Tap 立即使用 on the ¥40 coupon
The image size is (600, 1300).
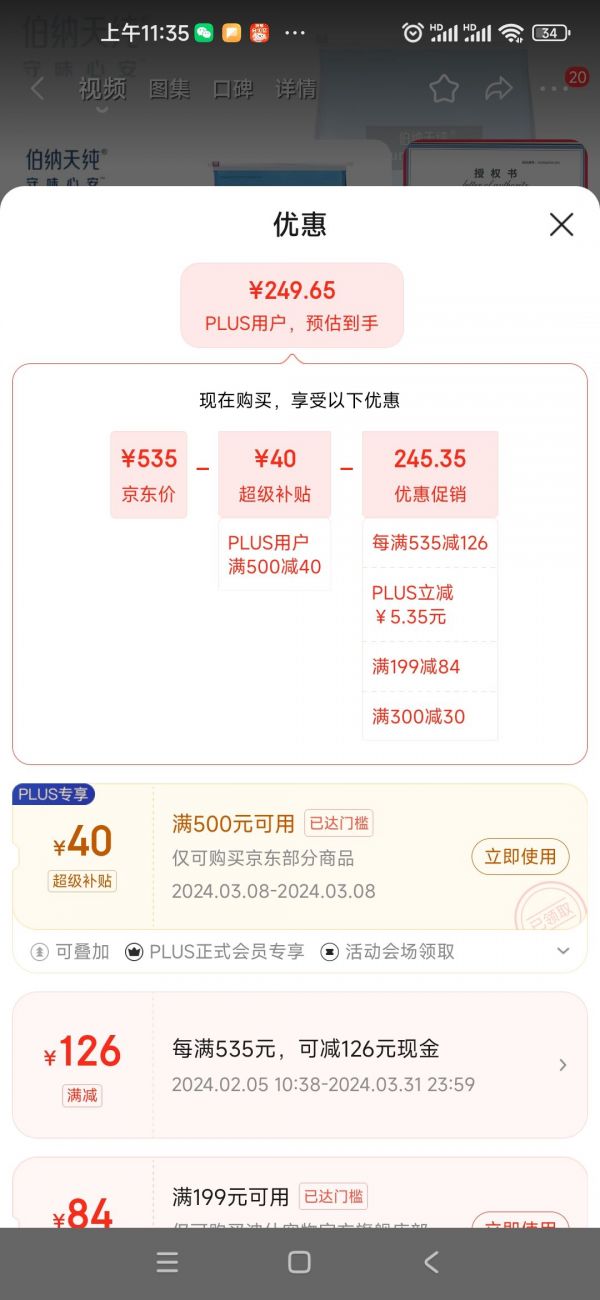click(x=520, y=857)
